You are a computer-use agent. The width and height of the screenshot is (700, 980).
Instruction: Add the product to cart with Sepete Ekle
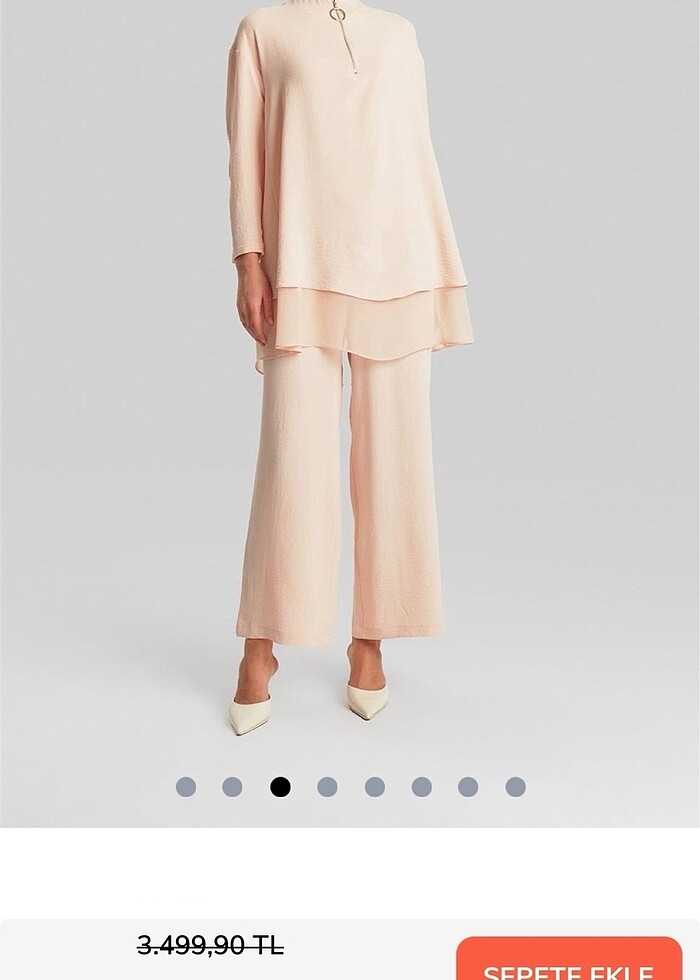[568, 962]
